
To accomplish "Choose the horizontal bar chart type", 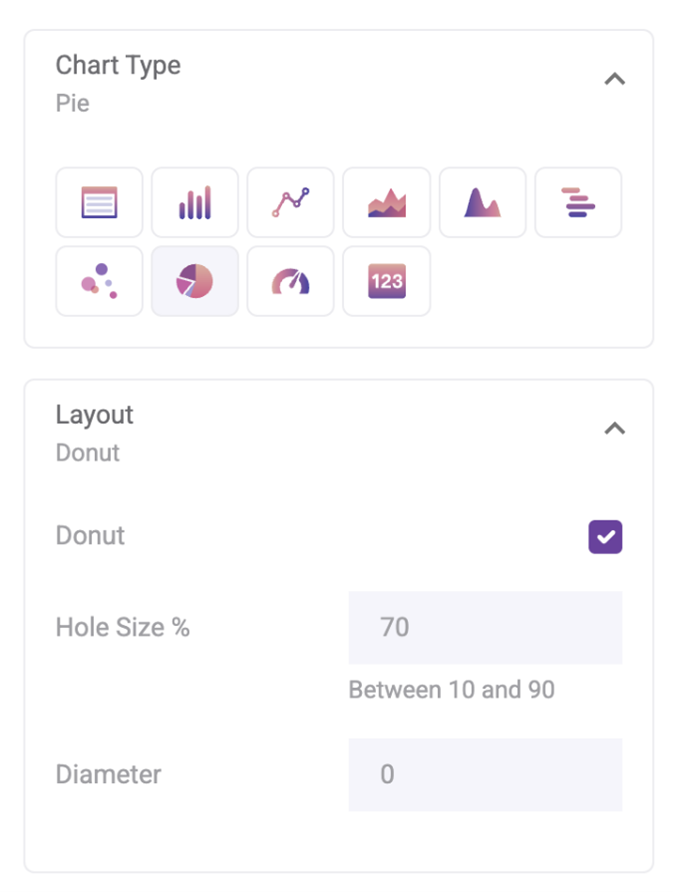I will pyautogui.click(x=578, y=202).
